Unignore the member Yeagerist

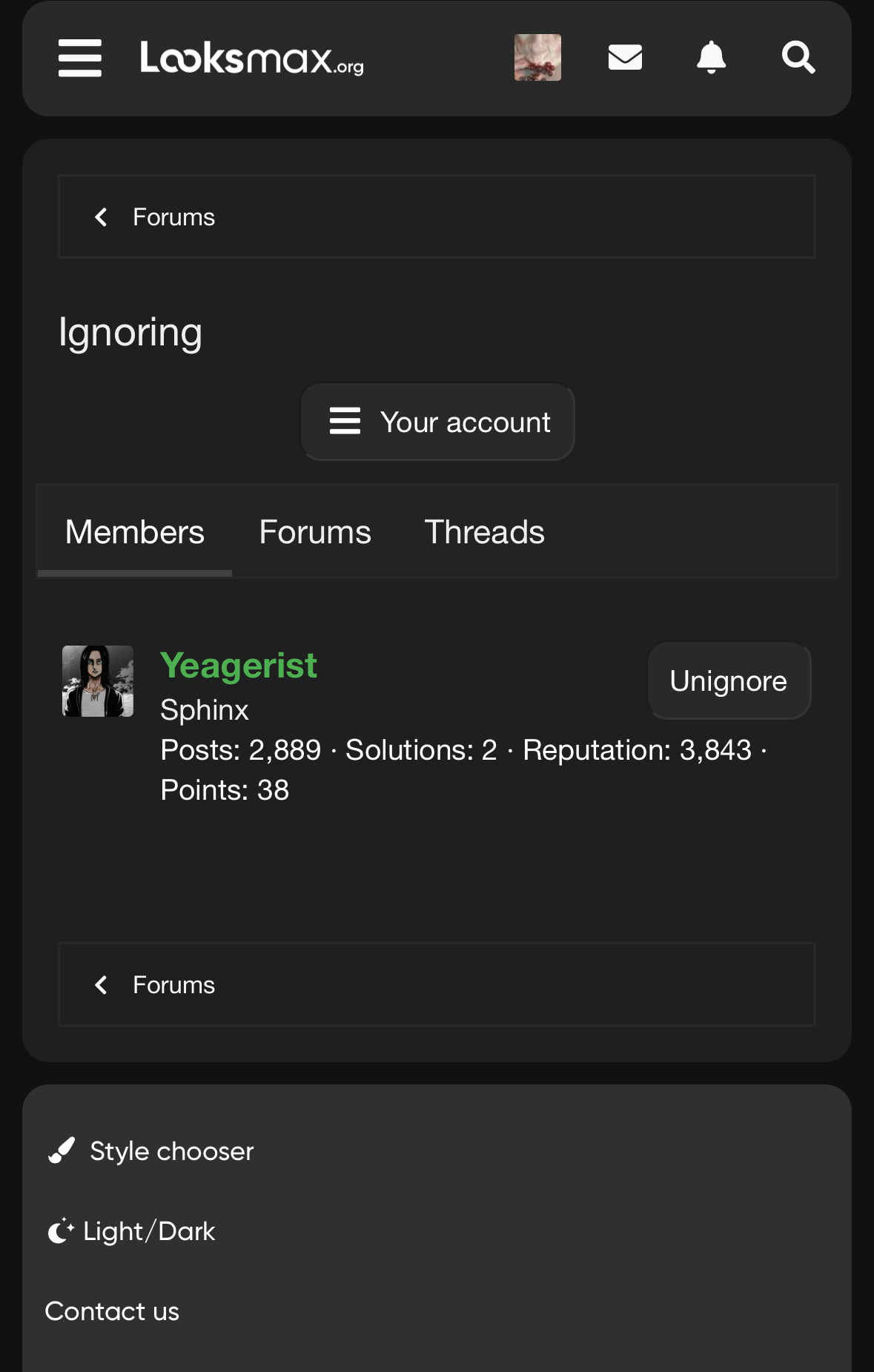point(729,680)
